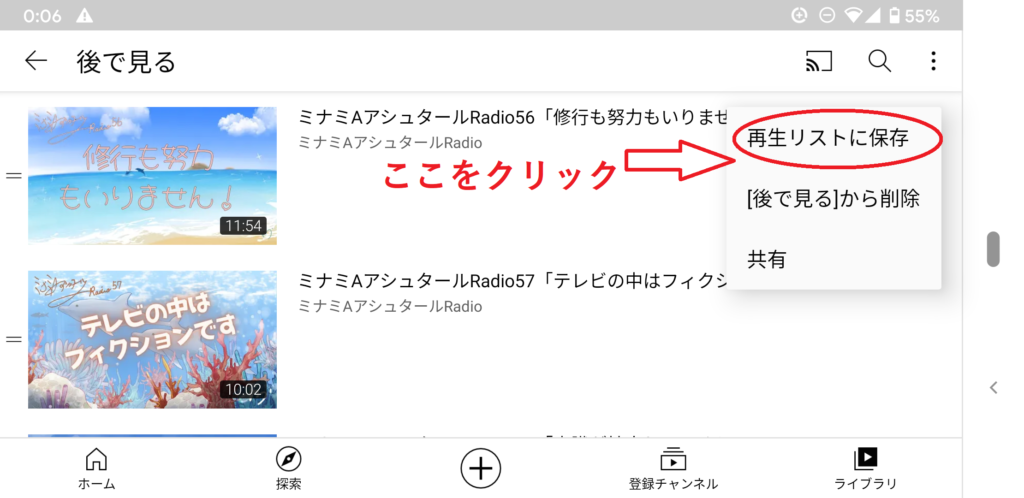Select 共有 in the popup menu
This screenshot has height=498, width=1024.
coord(767,260)
